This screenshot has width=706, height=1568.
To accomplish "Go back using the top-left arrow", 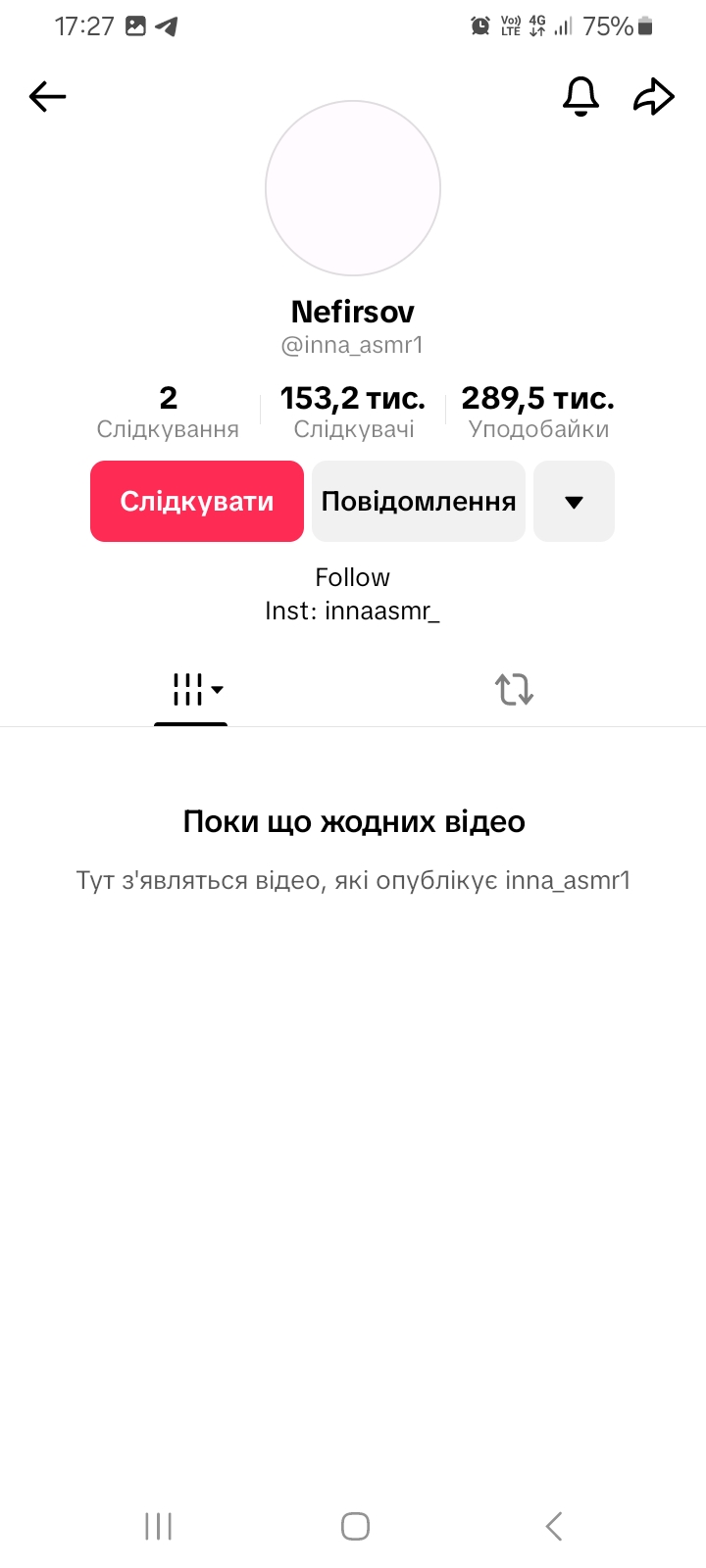I will [x=47, y=96].
